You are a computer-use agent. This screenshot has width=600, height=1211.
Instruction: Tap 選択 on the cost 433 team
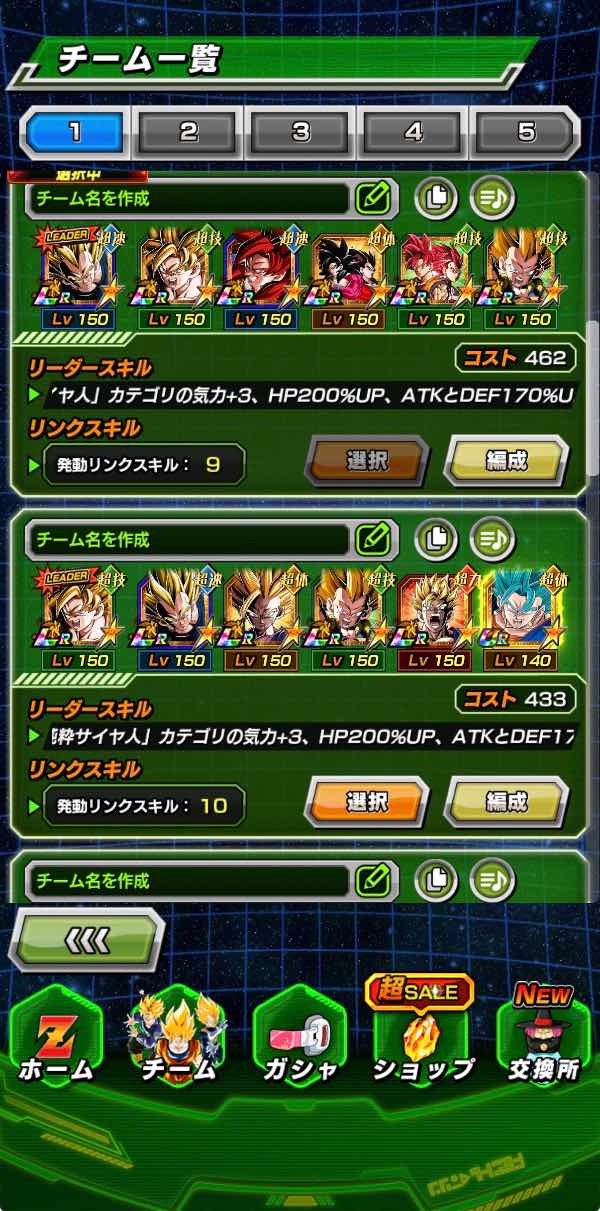click(366, 802)
